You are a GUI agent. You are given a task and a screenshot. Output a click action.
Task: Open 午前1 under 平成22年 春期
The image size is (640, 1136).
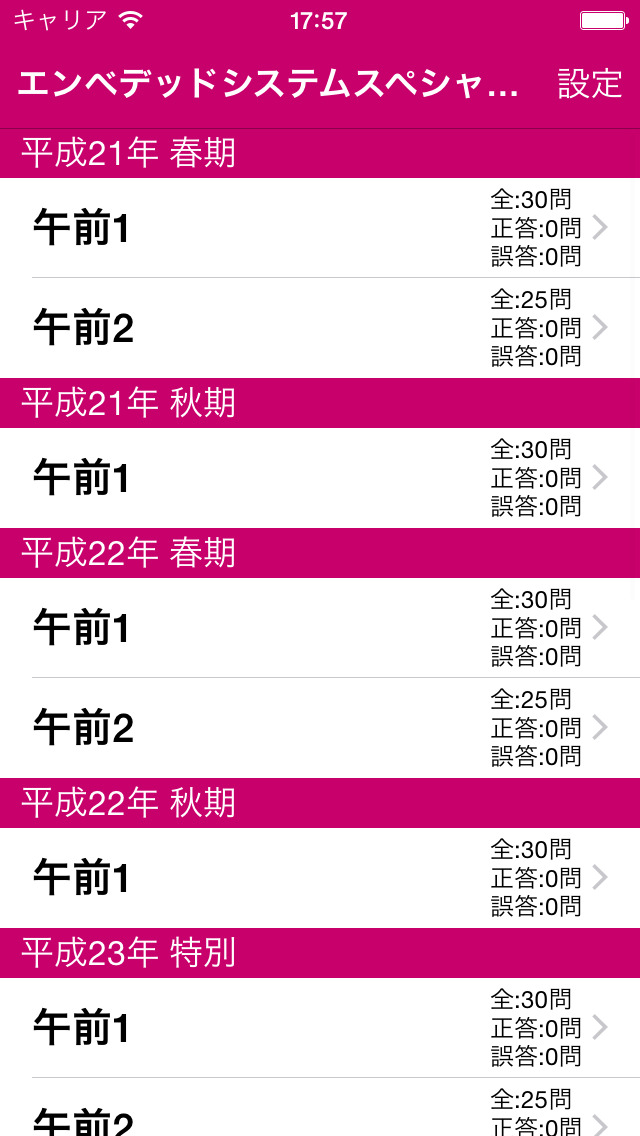point(320,628)
